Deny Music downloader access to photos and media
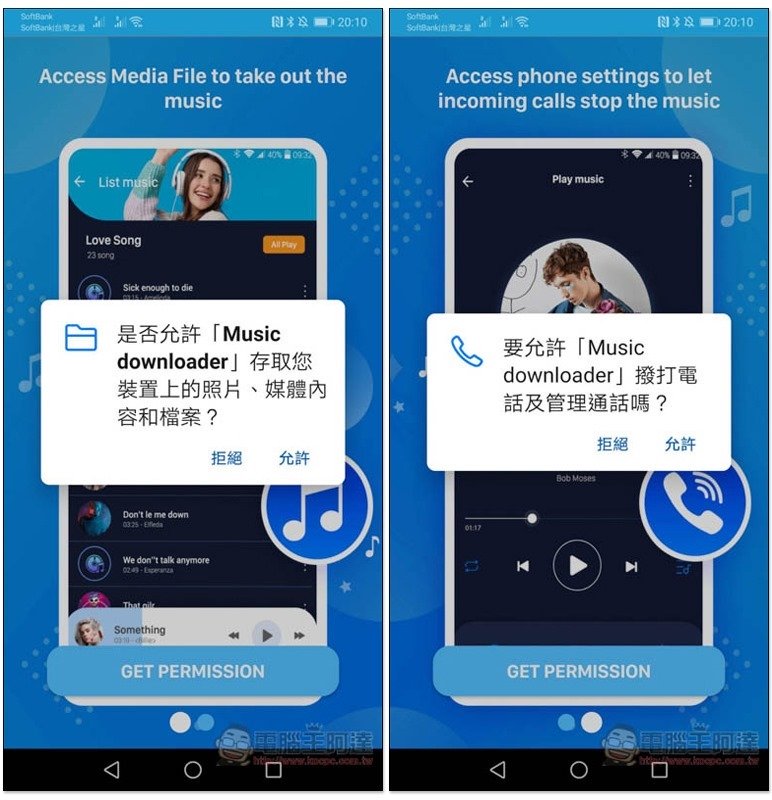The width and height of the screenshot is (772, 800). coord(226,458)
